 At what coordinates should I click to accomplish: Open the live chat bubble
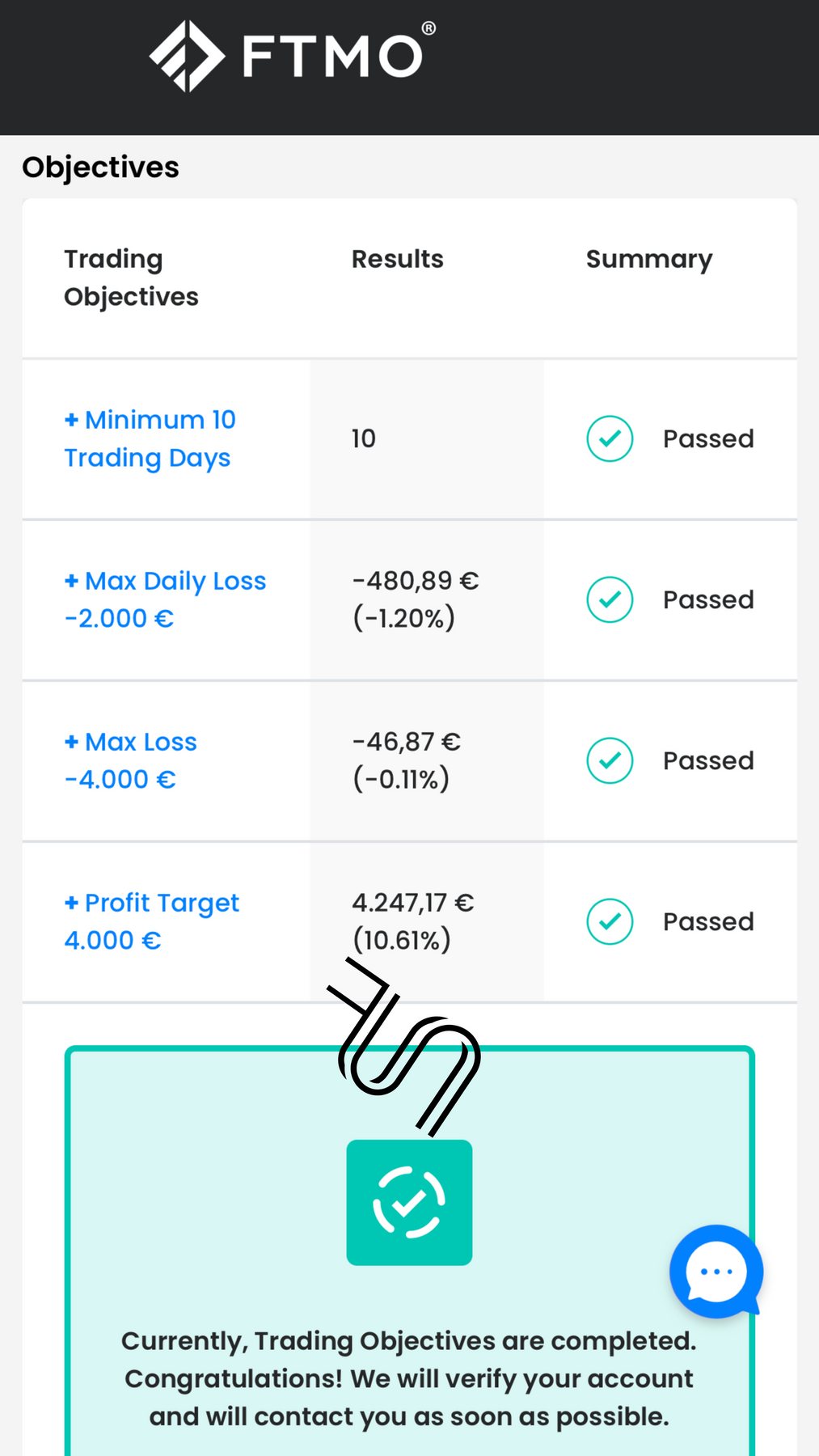(716, 1272)
